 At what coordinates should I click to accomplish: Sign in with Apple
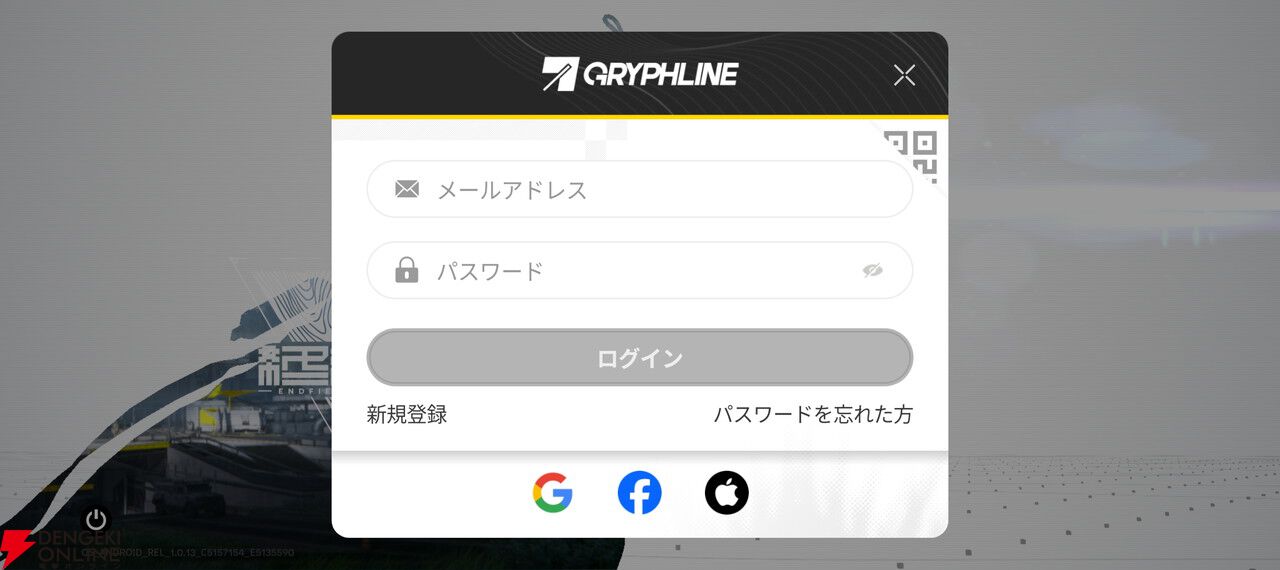pyautogui.click(x=727, y=493)
